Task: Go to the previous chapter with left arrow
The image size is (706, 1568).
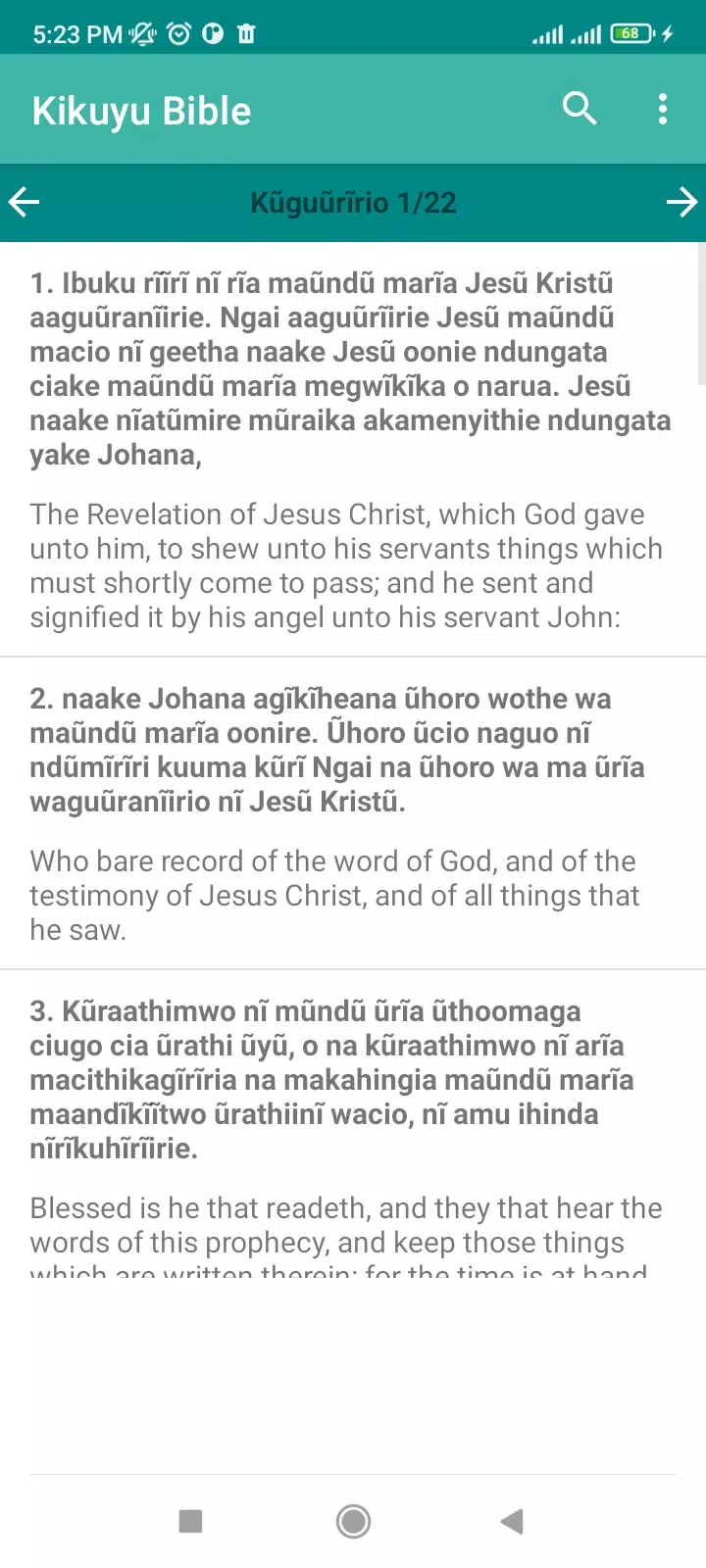Action: 25,203
